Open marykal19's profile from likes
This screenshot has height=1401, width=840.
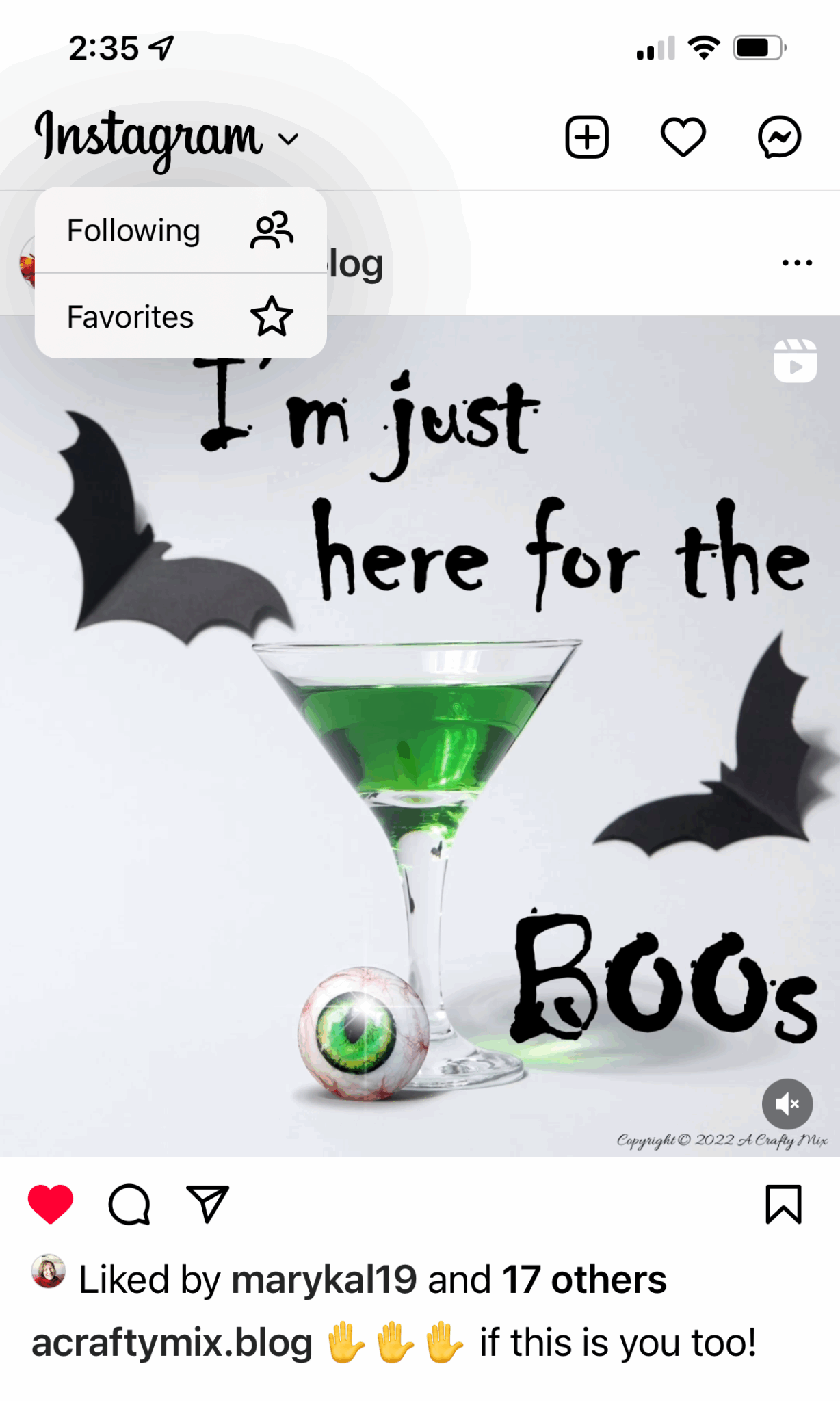[x=324, y=1279]
